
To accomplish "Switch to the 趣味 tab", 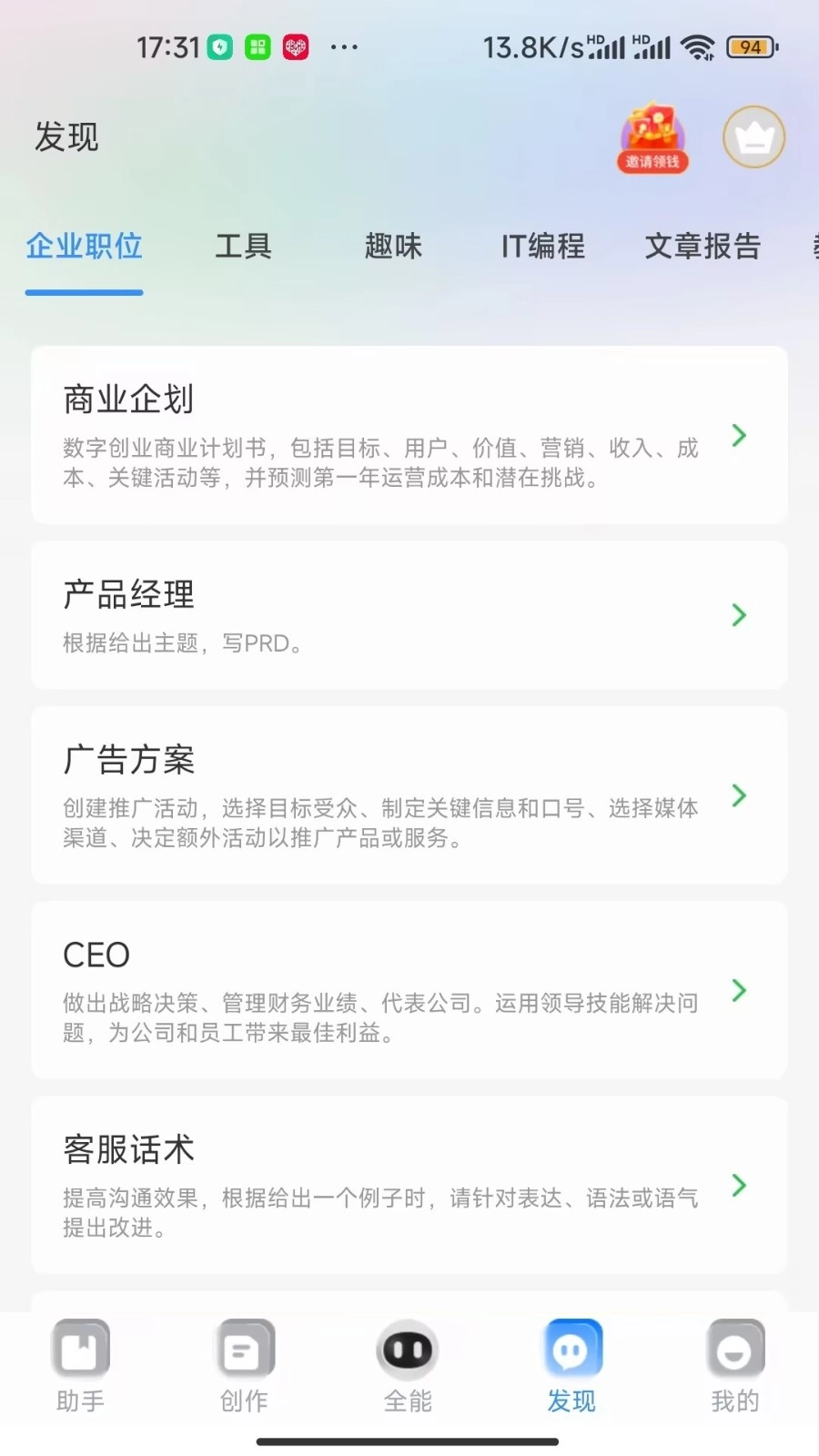I will (393, 247).
